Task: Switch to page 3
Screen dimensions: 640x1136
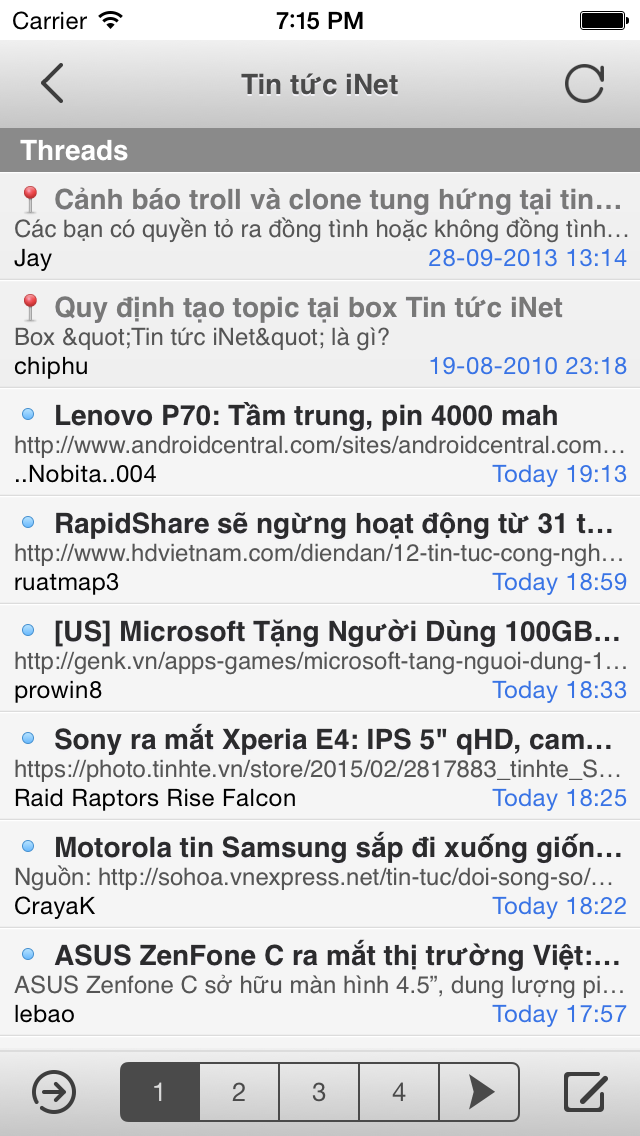Action: [319, 1092]
